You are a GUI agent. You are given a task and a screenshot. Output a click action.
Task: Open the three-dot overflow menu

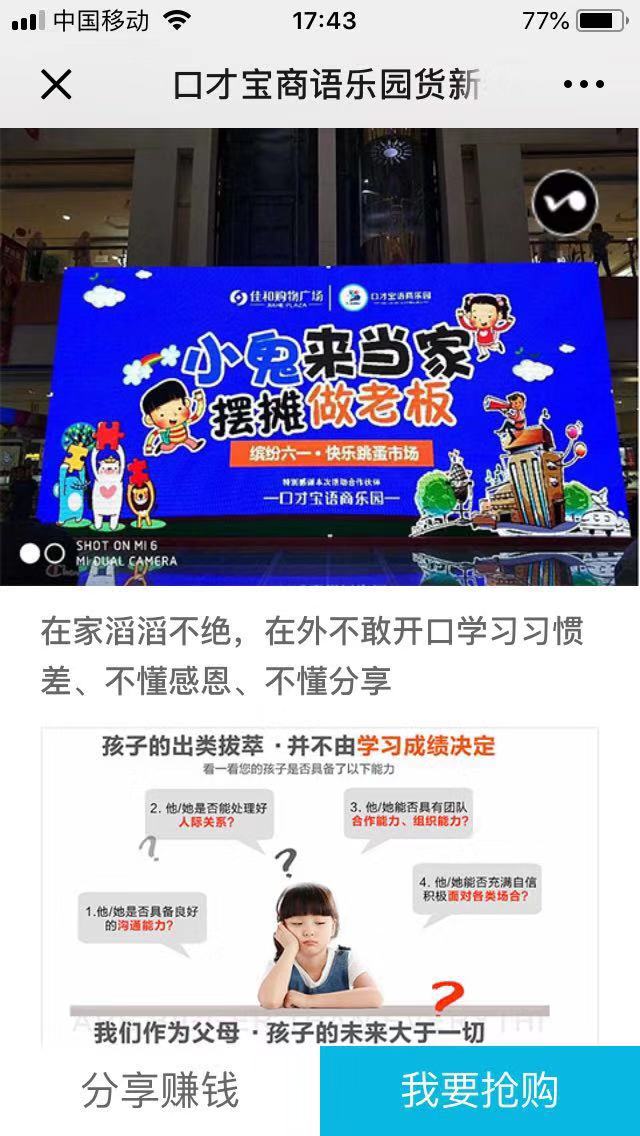583,85
